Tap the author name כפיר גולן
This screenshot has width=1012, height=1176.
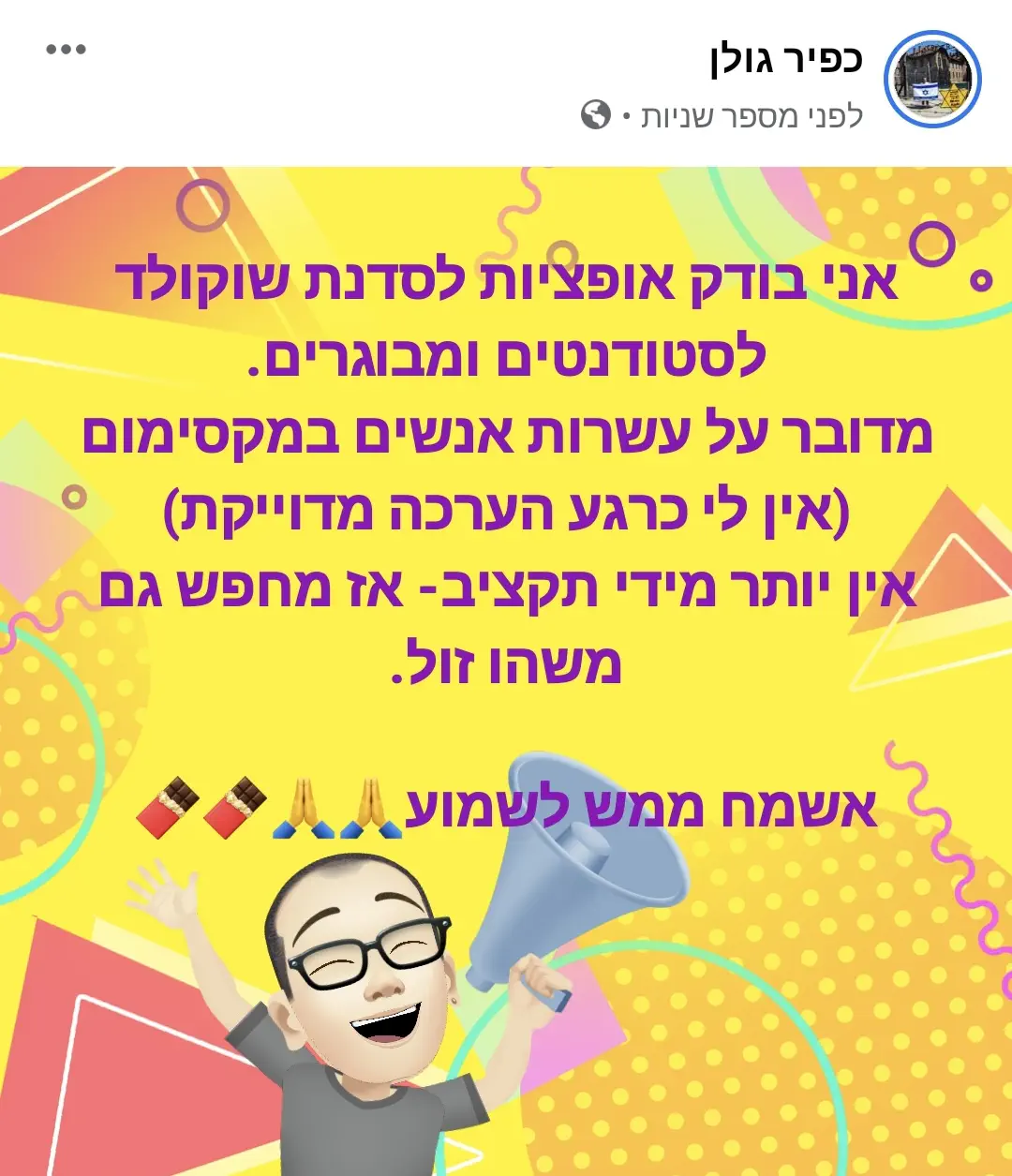point(785,59)
